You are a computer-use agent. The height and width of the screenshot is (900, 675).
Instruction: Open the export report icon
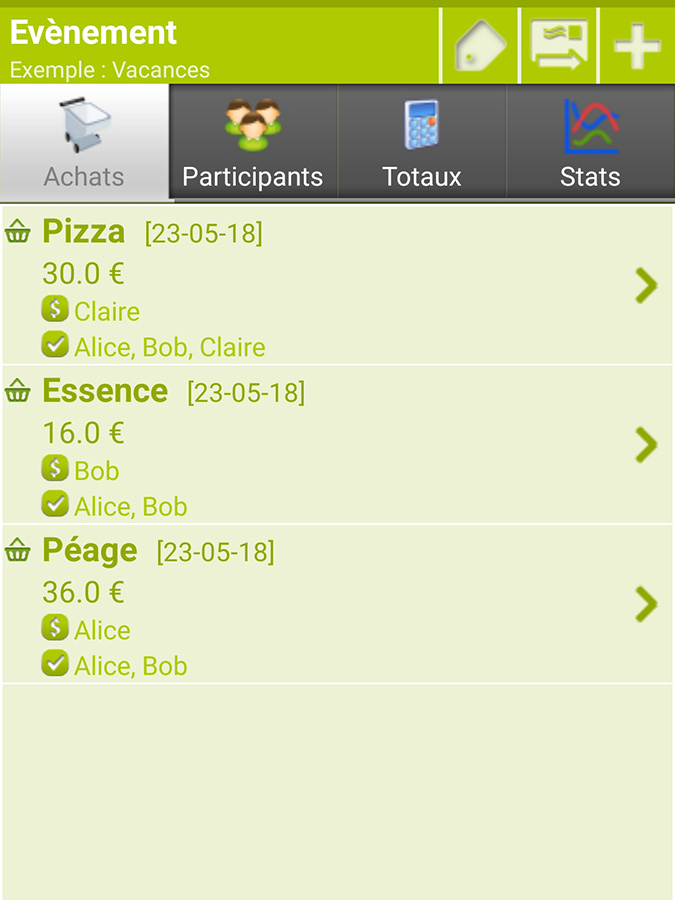coord(558,46)
